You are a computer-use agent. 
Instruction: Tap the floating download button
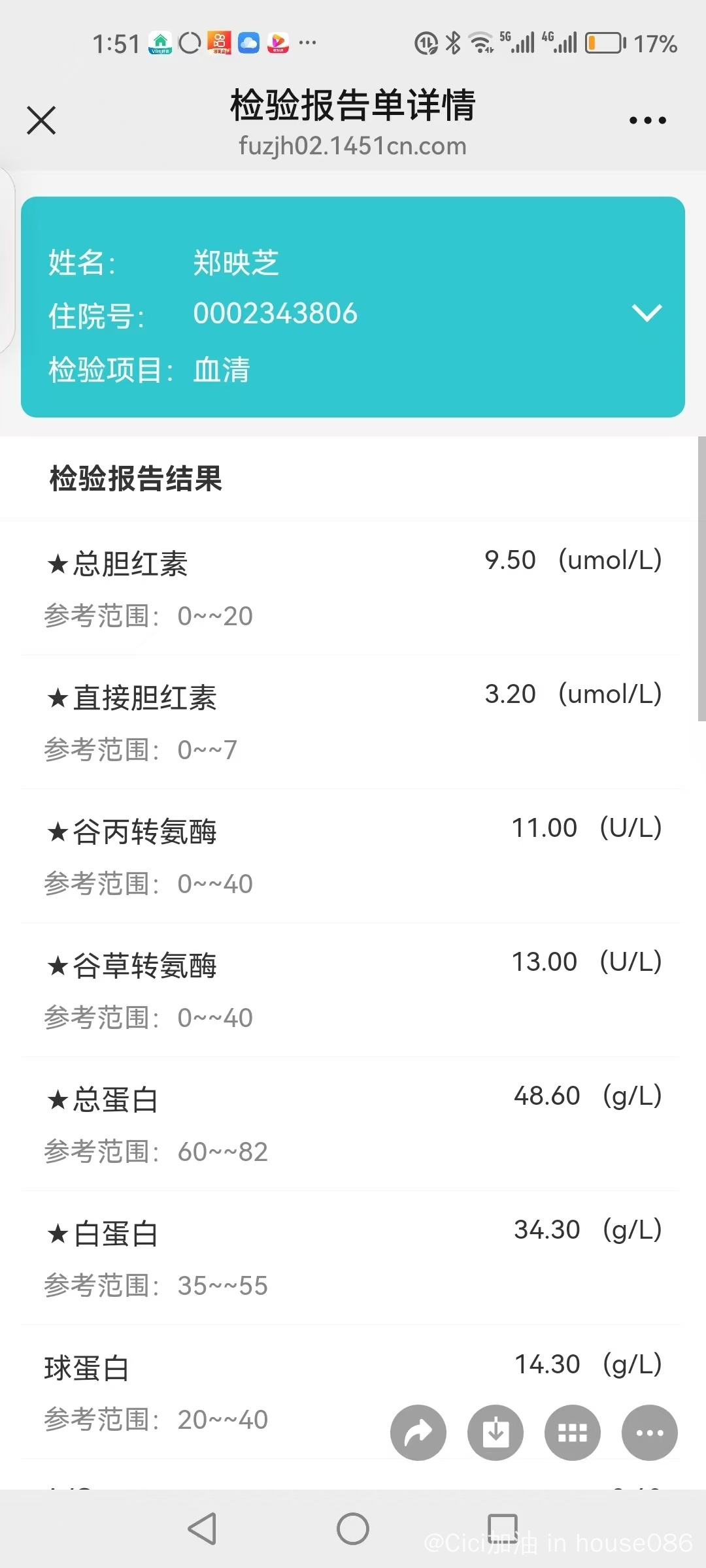(496, 1432)
